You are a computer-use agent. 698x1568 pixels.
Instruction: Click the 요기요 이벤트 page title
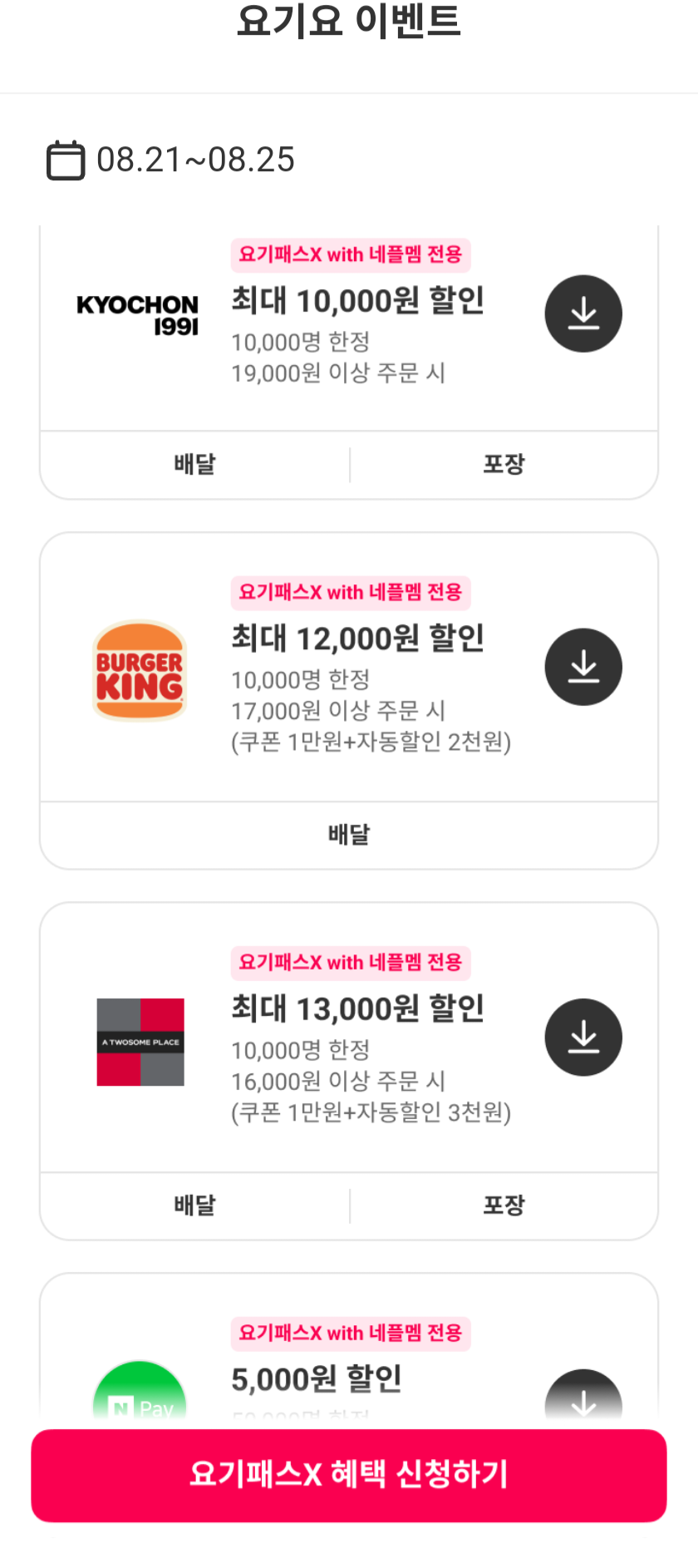click(x=349, y=23)
